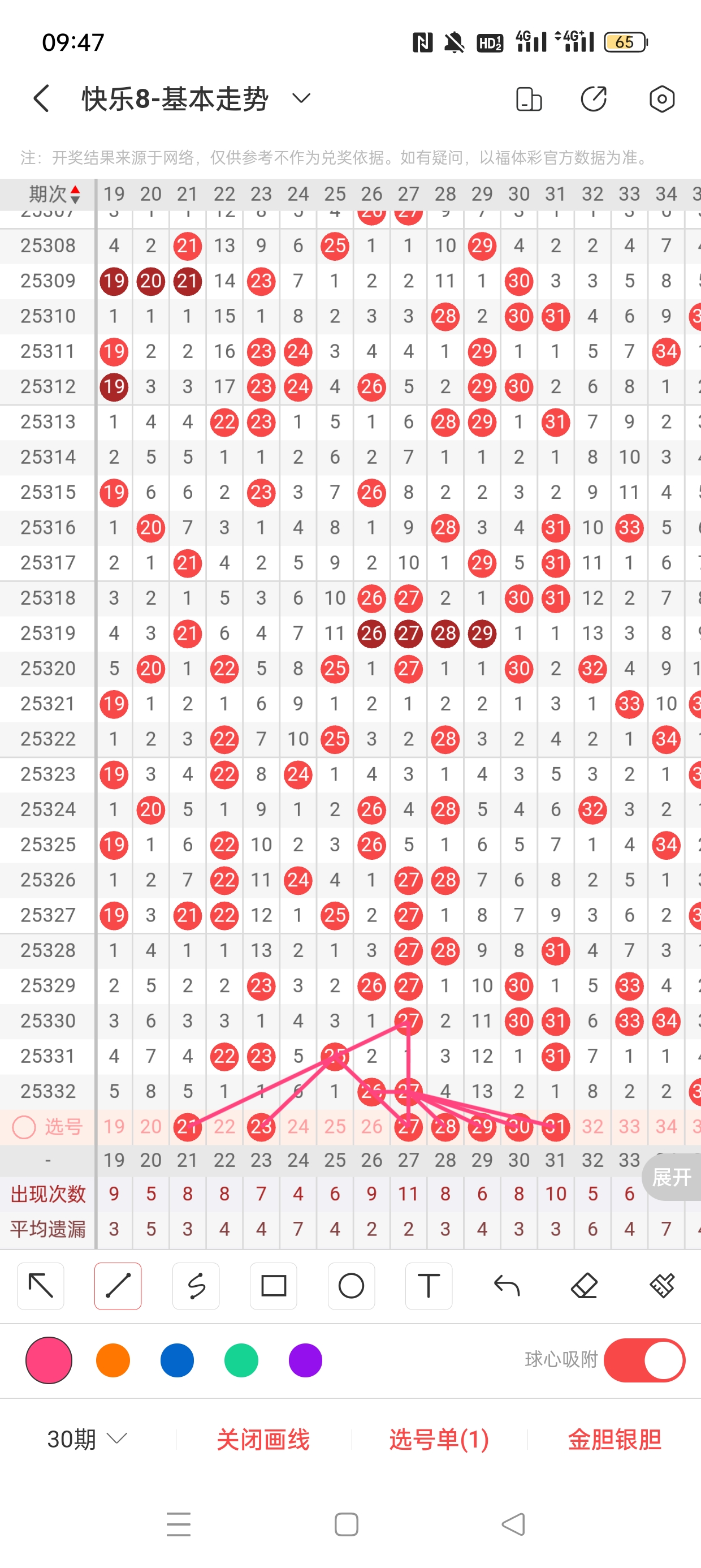Select the eraser tool
The image size is (701, 1568).
point(584,1286)
